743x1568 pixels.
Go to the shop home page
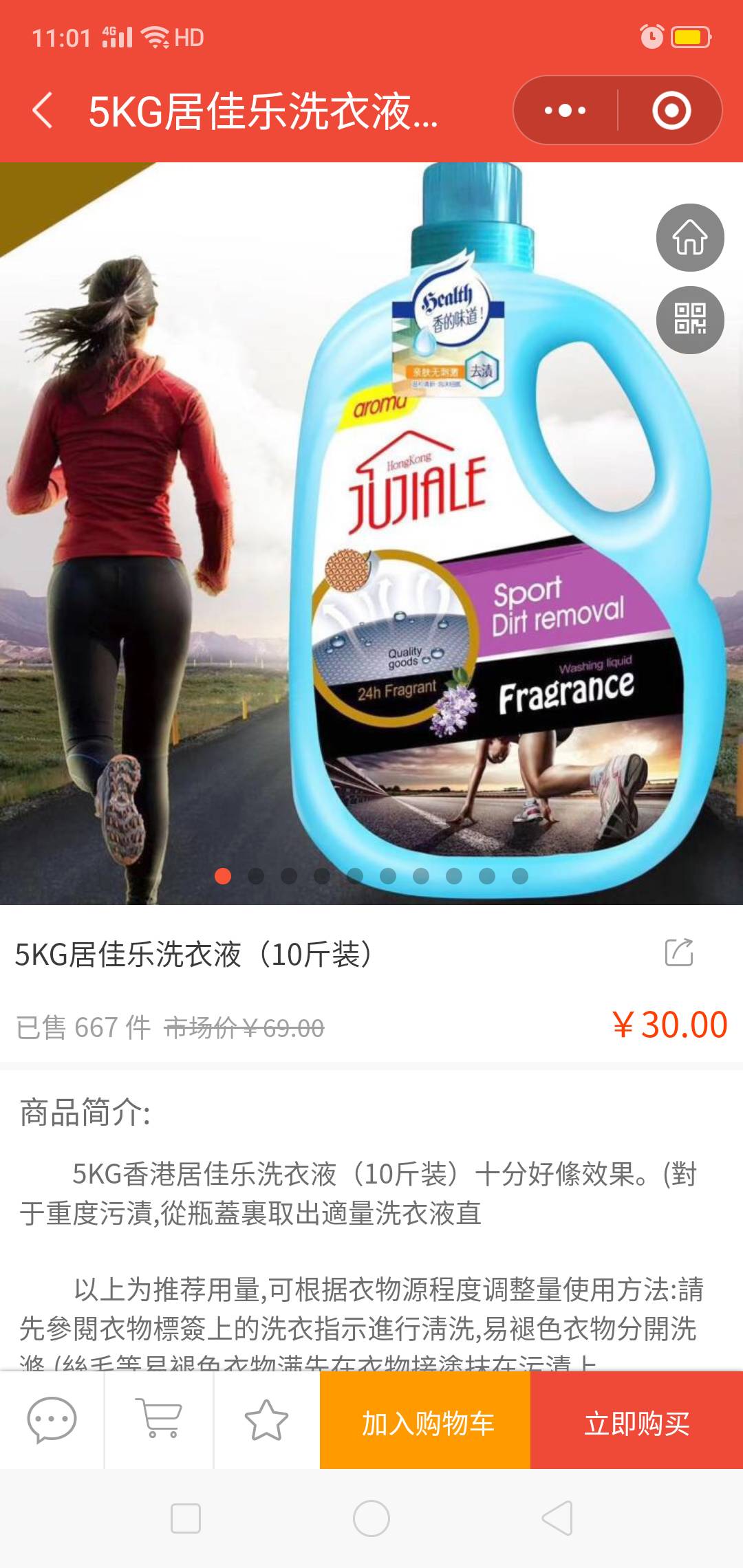click(x=690, y=237)
